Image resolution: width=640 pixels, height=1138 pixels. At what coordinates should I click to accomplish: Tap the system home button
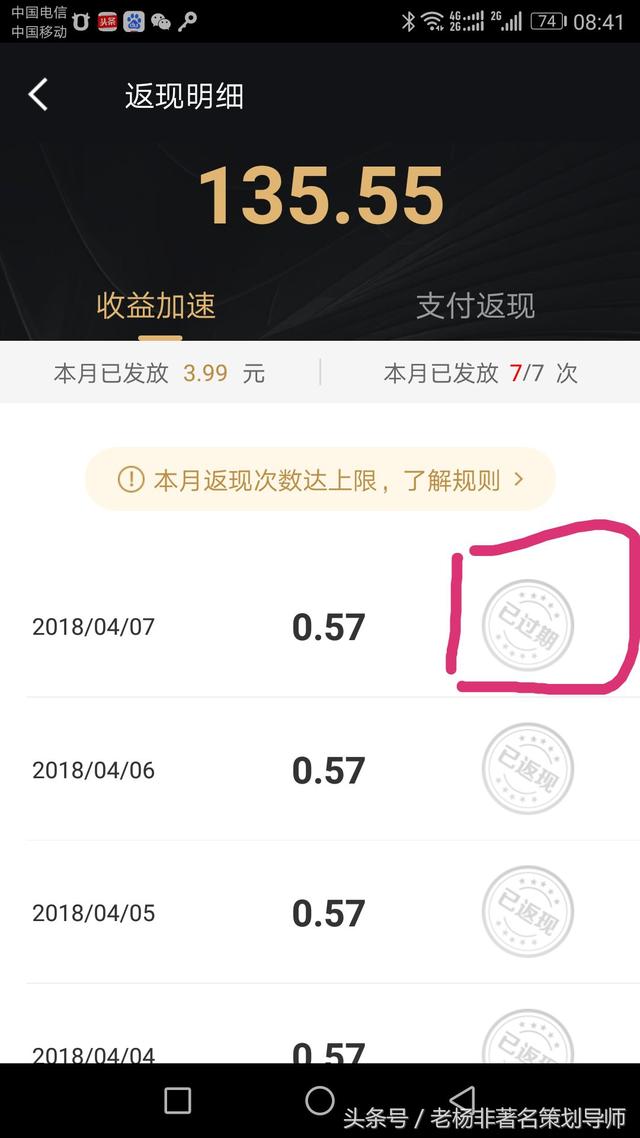coord(320,1101)
